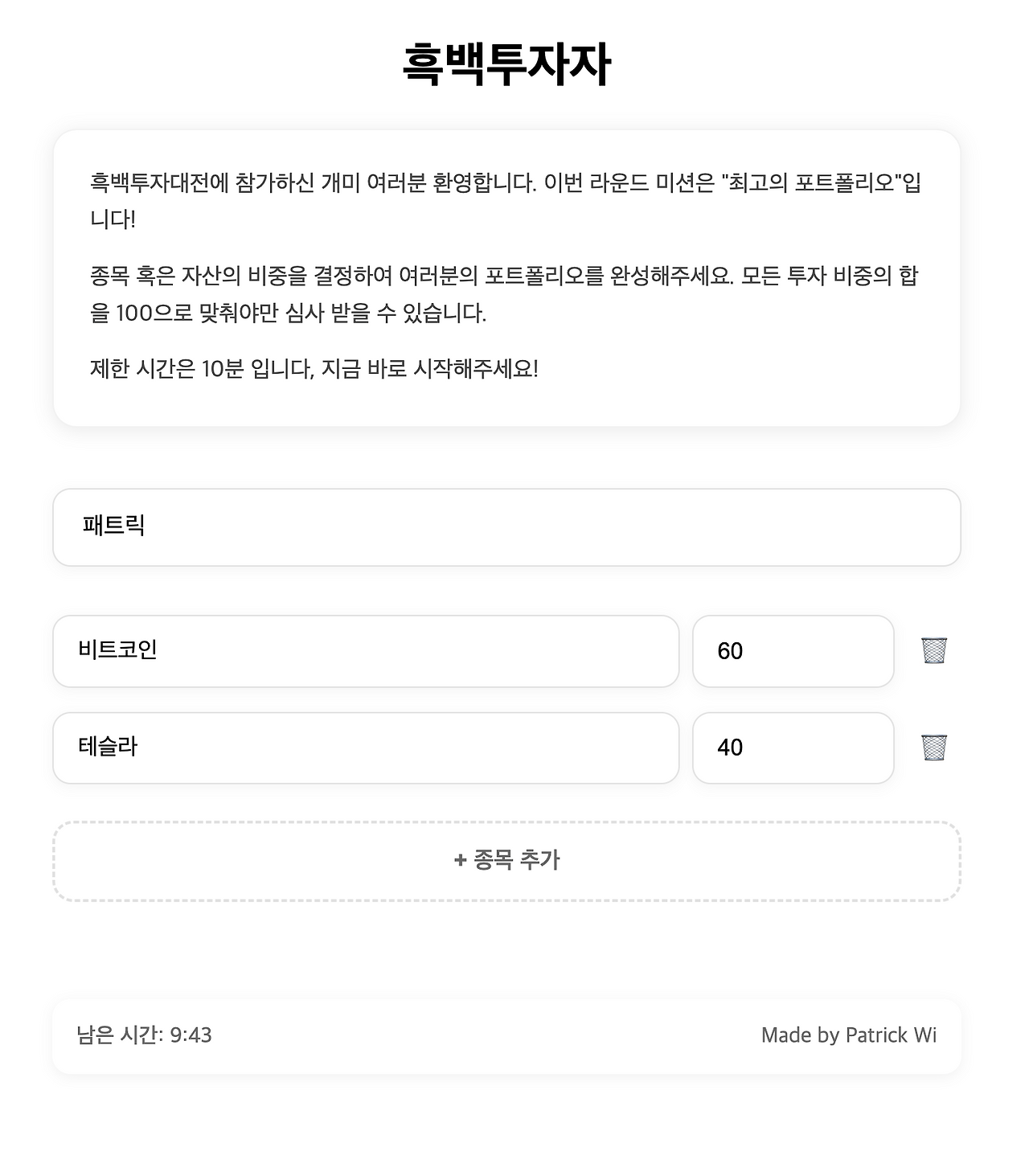Click the 남은 시간 timer display
Viewport: 1029px width, 1176px height.
click(145, 1035)
